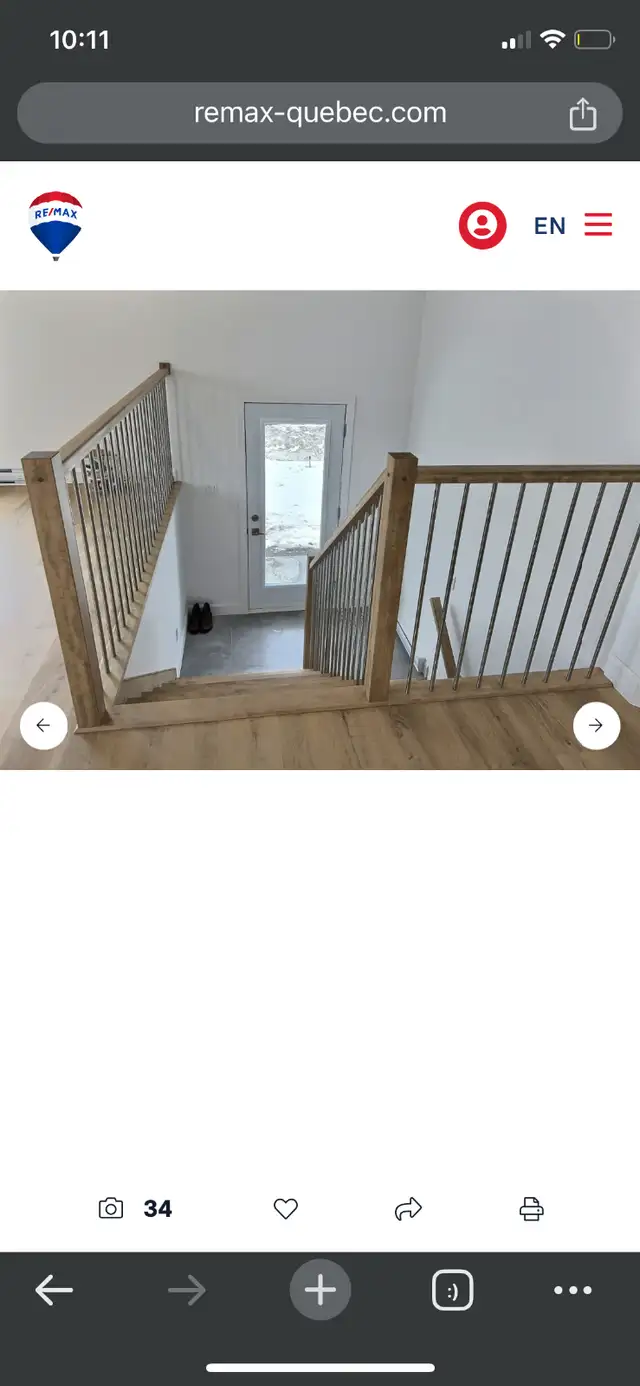640x1386 pixels.
Task: Share this listing via arrow icon
Action: 409,1209
